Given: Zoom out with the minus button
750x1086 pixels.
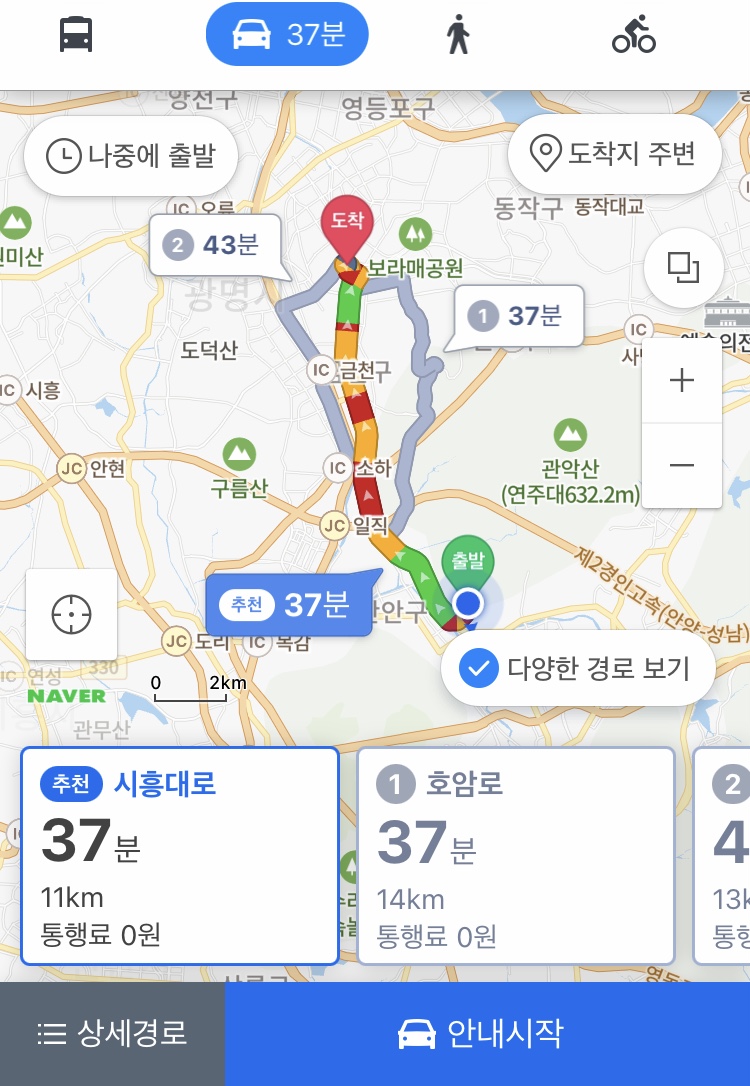Looking at the screenshot, I should (x=682, y=465).
